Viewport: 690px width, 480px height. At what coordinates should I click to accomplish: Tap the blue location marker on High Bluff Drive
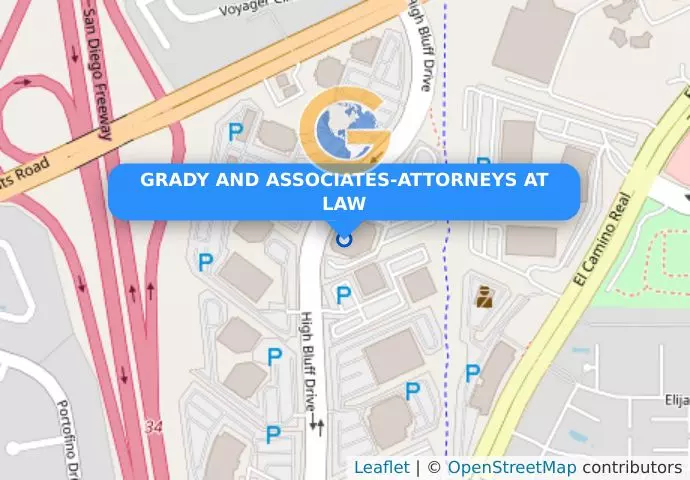[344, 239]
